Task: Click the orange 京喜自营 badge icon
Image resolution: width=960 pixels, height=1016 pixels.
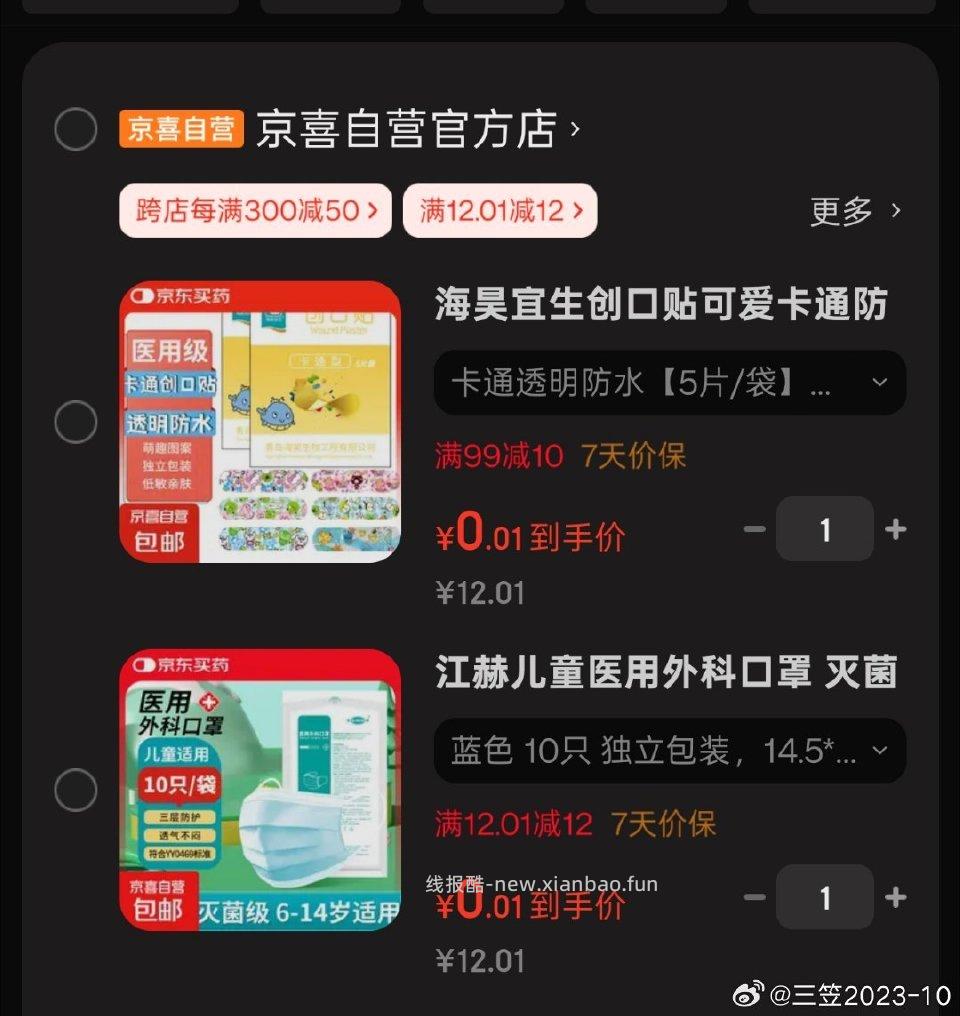Action: point(180,129)
